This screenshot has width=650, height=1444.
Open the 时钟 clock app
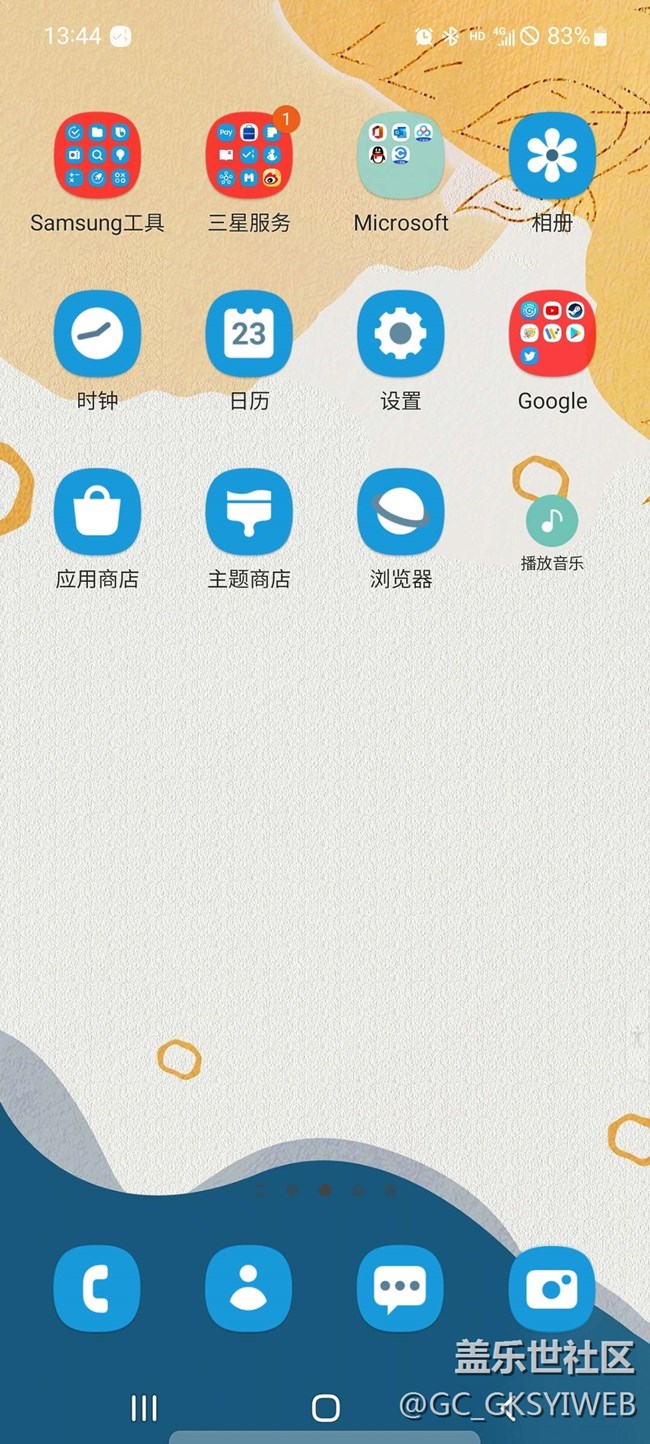(97, 334)
